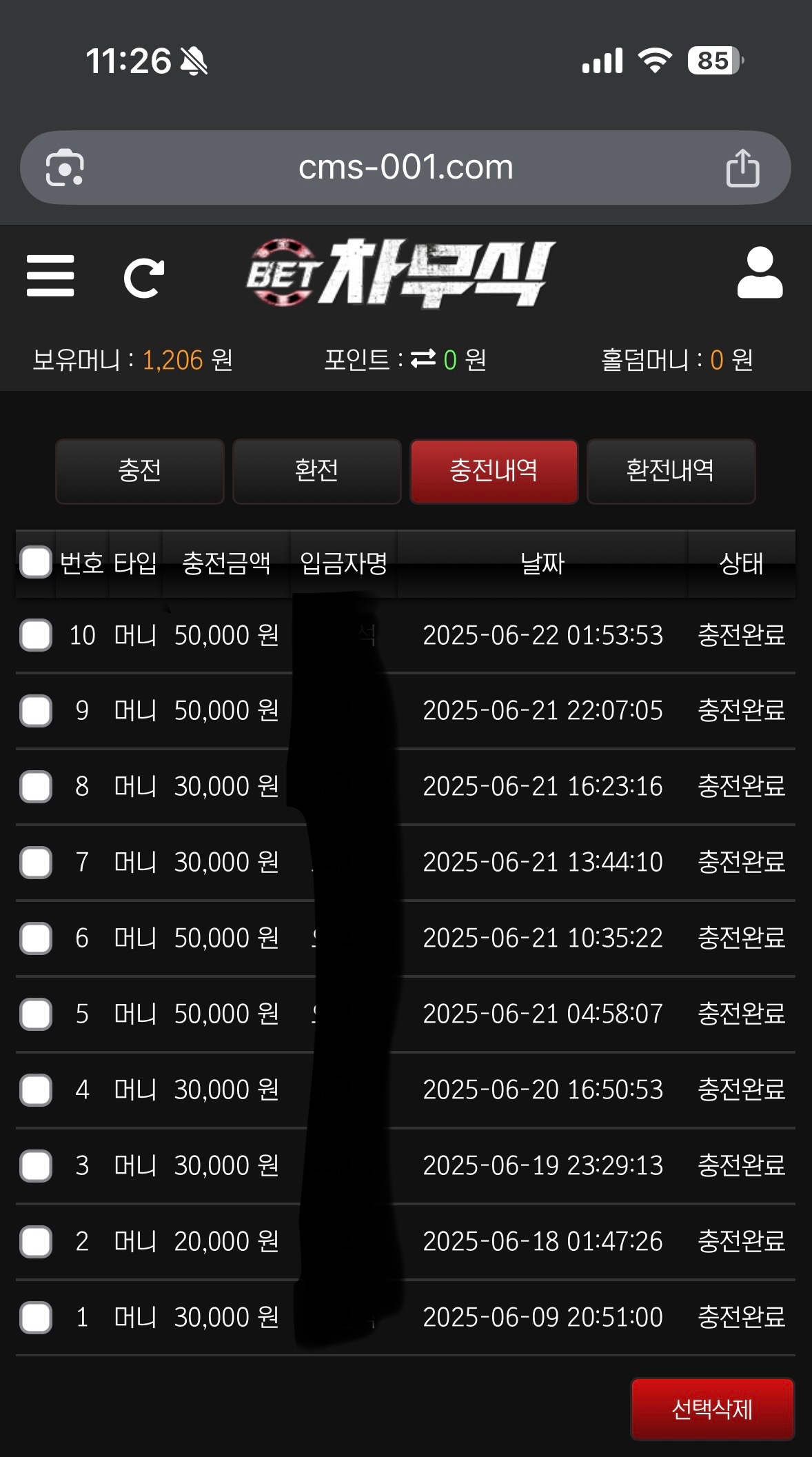Screen dimensions: 812x1457
Task: Check the select-all checkbox in header
Action: click(x=36, y=562)
